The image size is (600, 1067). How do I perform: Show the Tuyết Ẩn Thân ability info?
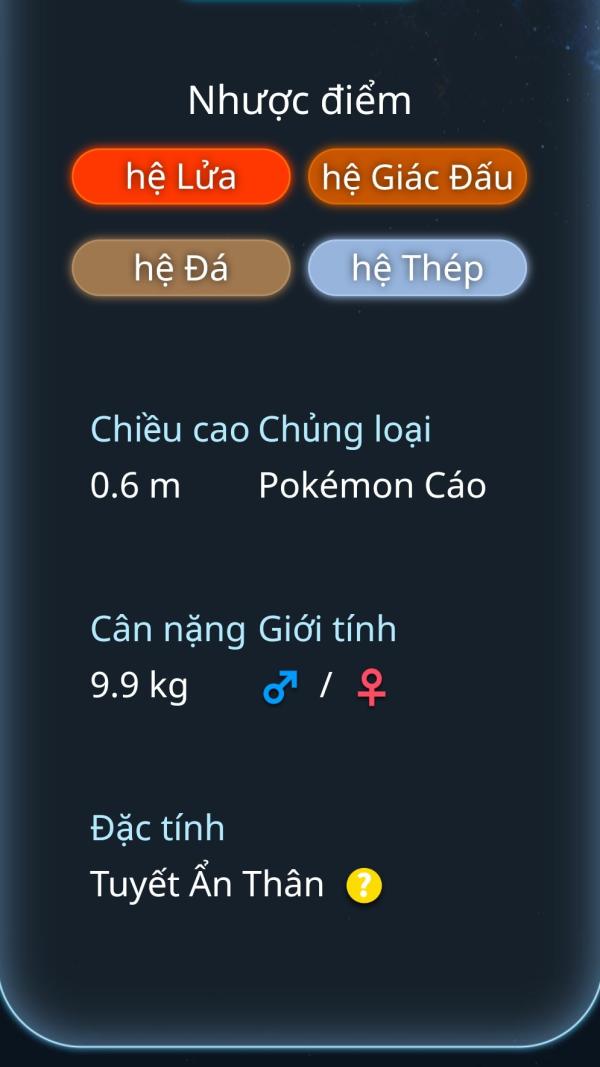click(364, 885)
